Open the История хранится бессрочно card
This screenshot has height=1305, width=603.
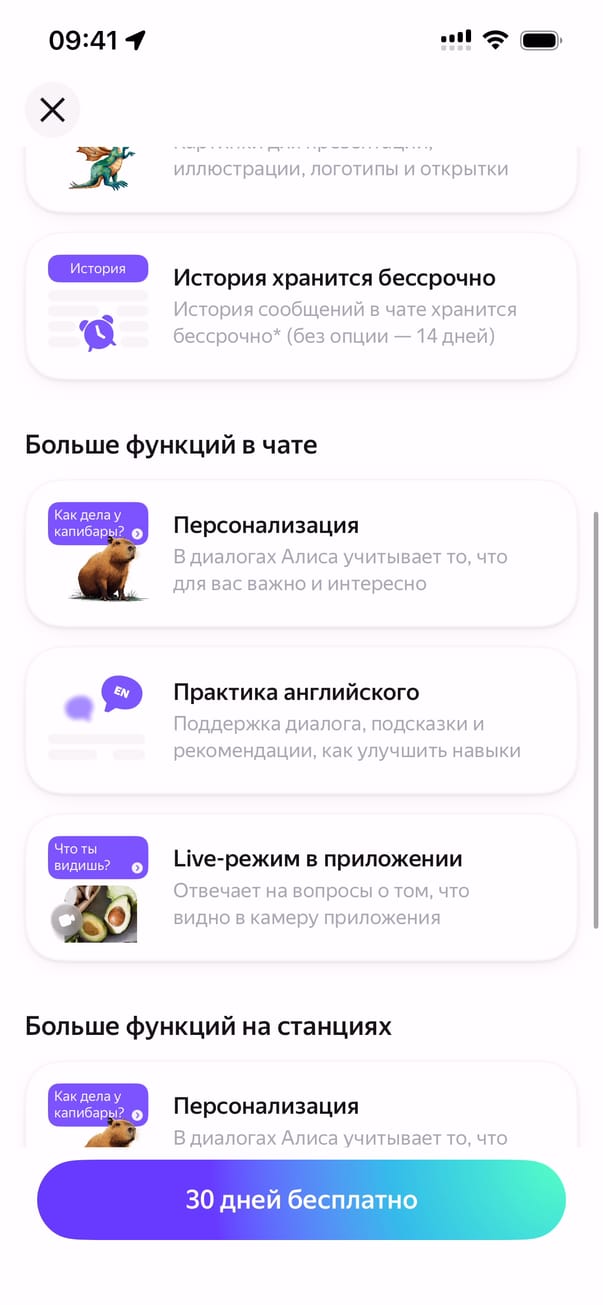click(301, 306)
